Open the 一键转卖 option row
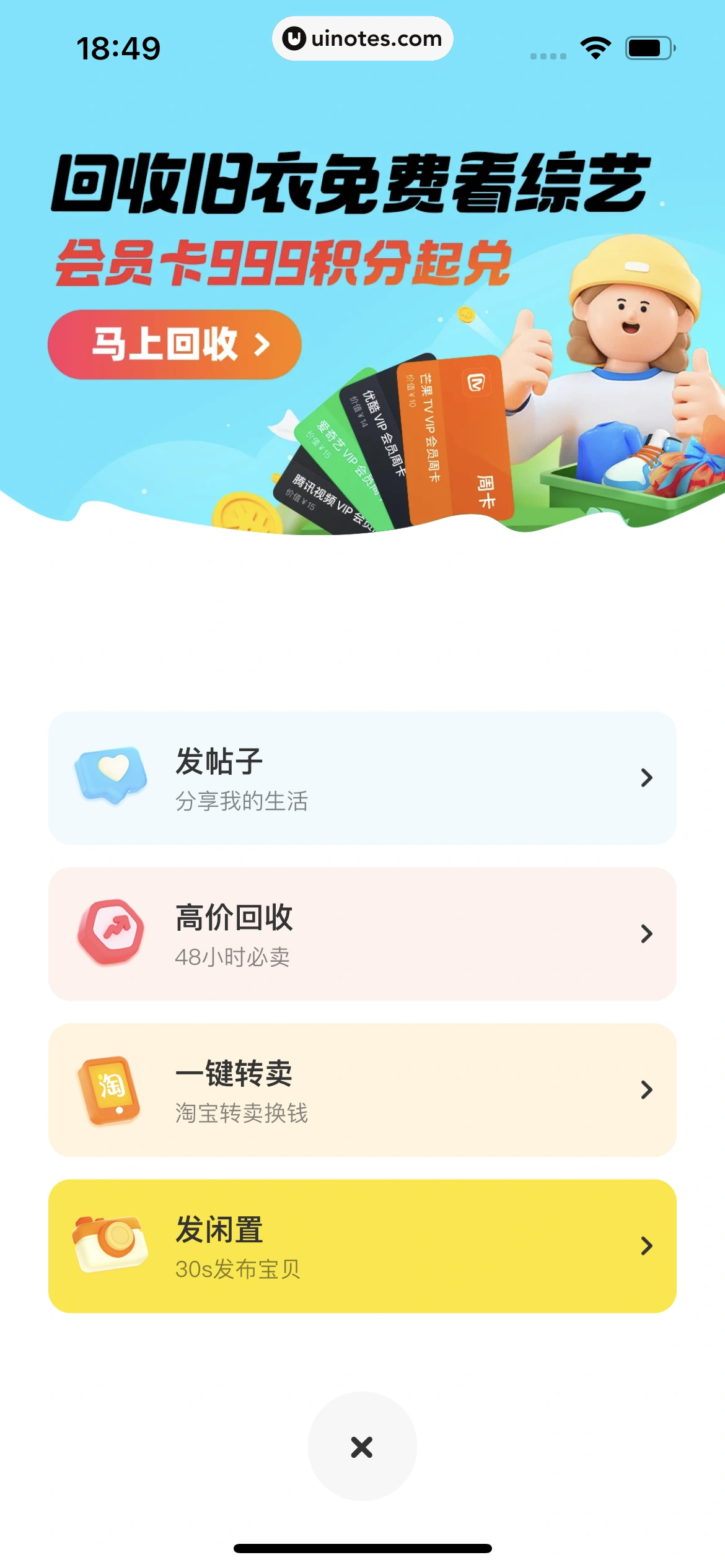This screenshot has width=725, height=1568. point(362,1091)
